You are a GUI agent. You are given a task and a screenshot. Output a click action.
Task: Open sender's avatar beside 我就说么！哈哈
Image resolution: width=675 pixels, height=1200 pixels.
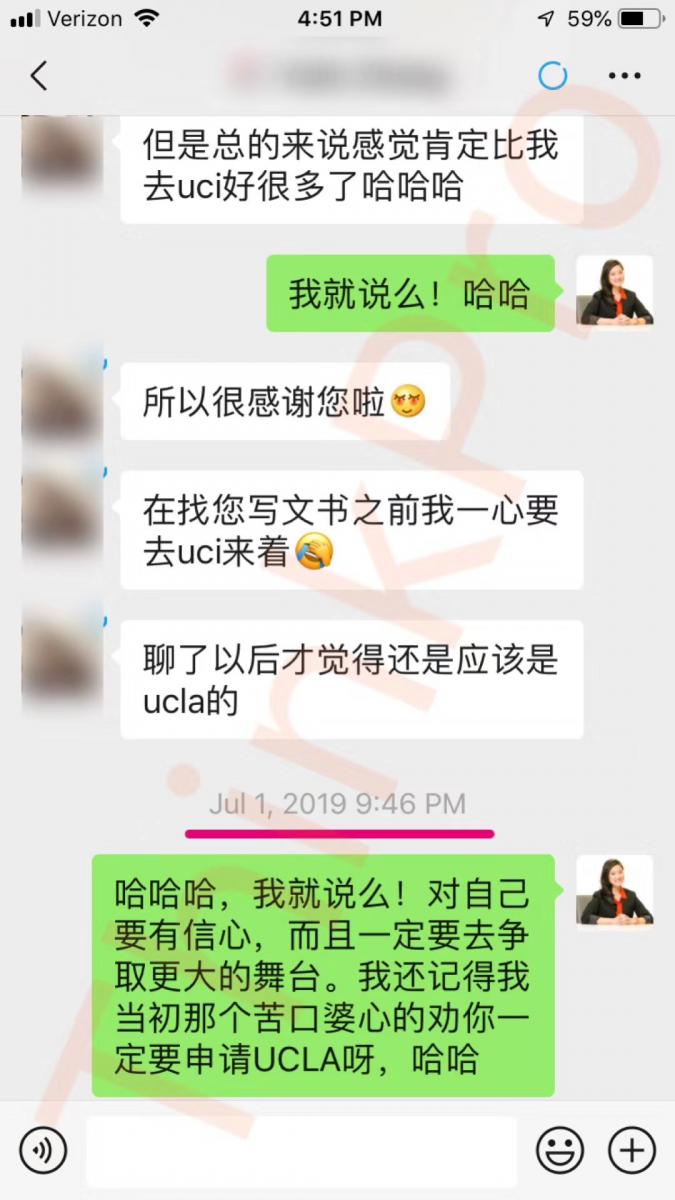(615, 291)
